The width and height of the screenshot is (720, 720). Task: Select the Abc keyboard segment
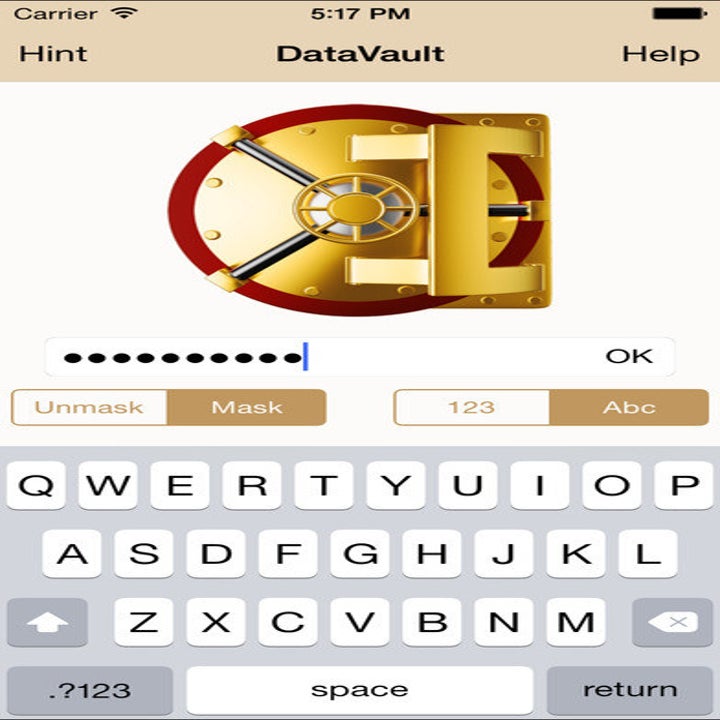pyautogui.click(x=629, y=408)
